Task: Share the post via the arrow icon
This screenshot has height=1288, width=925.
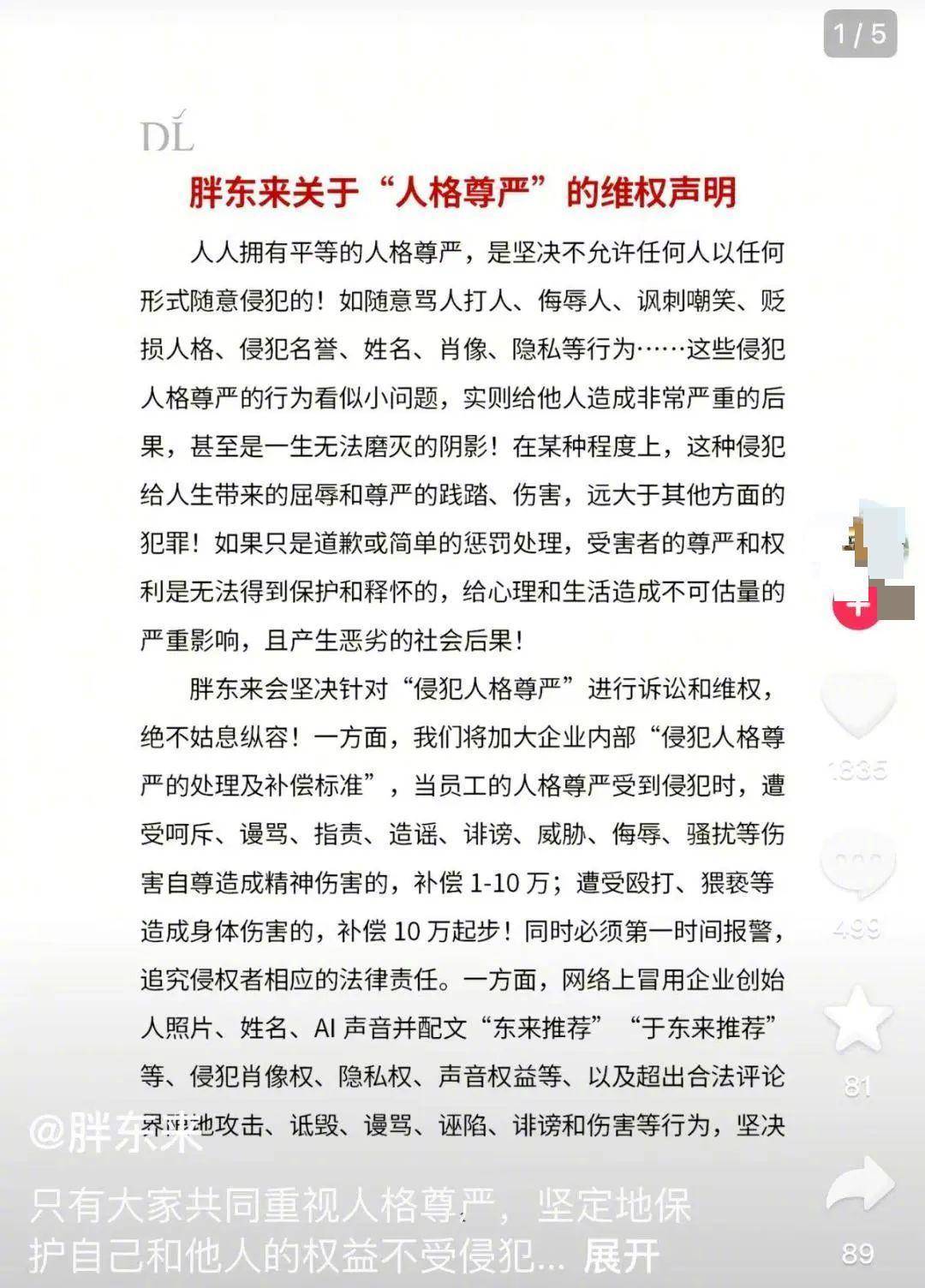Action: (857, 1185)
